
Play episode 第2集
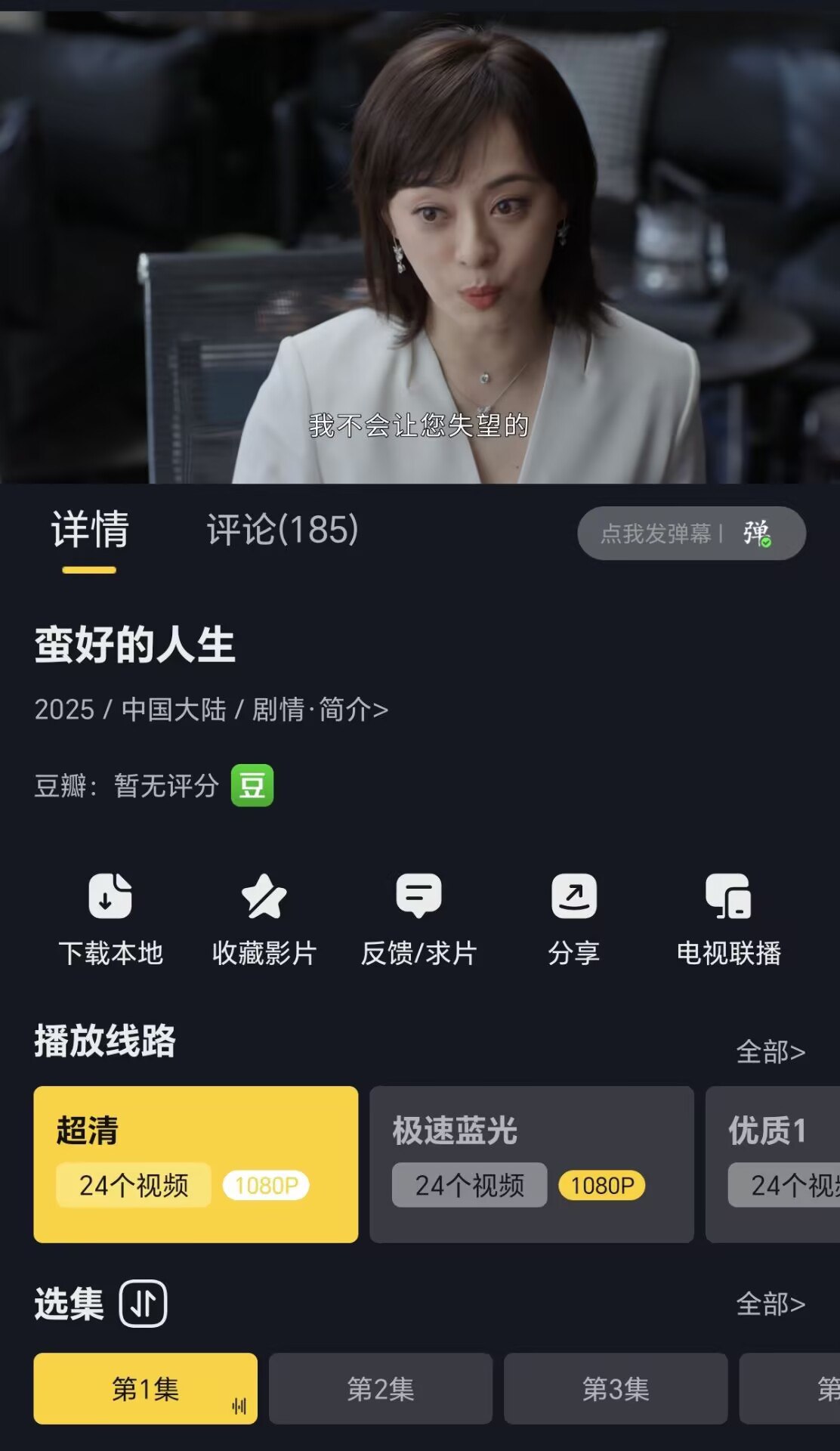[x=381, y=1389]
